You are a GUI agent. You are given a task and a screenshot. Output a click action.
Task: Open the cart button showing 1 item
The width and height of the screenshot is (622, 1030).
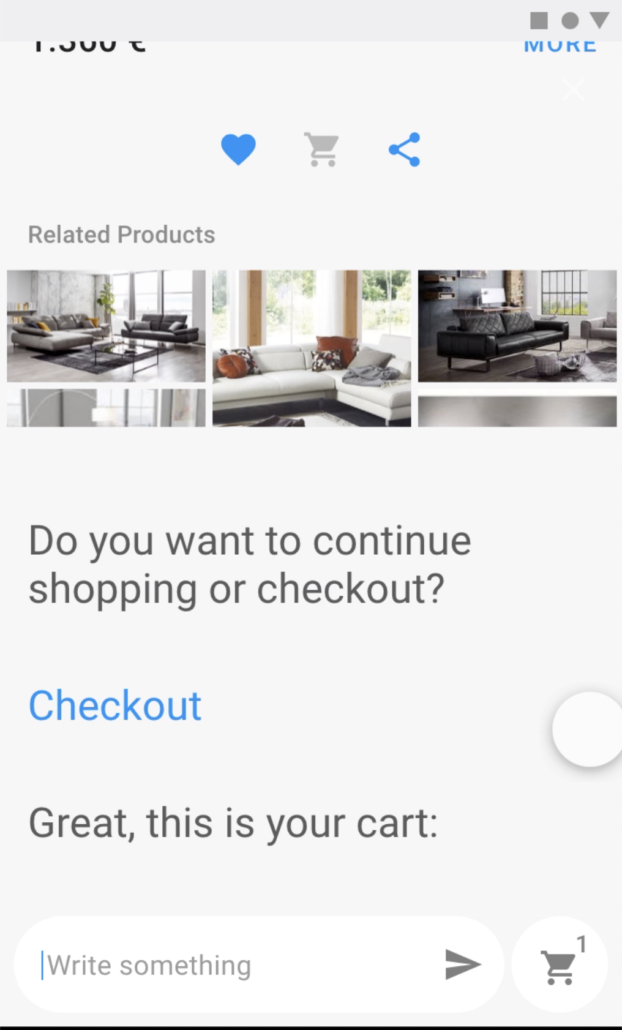point(560,964)
